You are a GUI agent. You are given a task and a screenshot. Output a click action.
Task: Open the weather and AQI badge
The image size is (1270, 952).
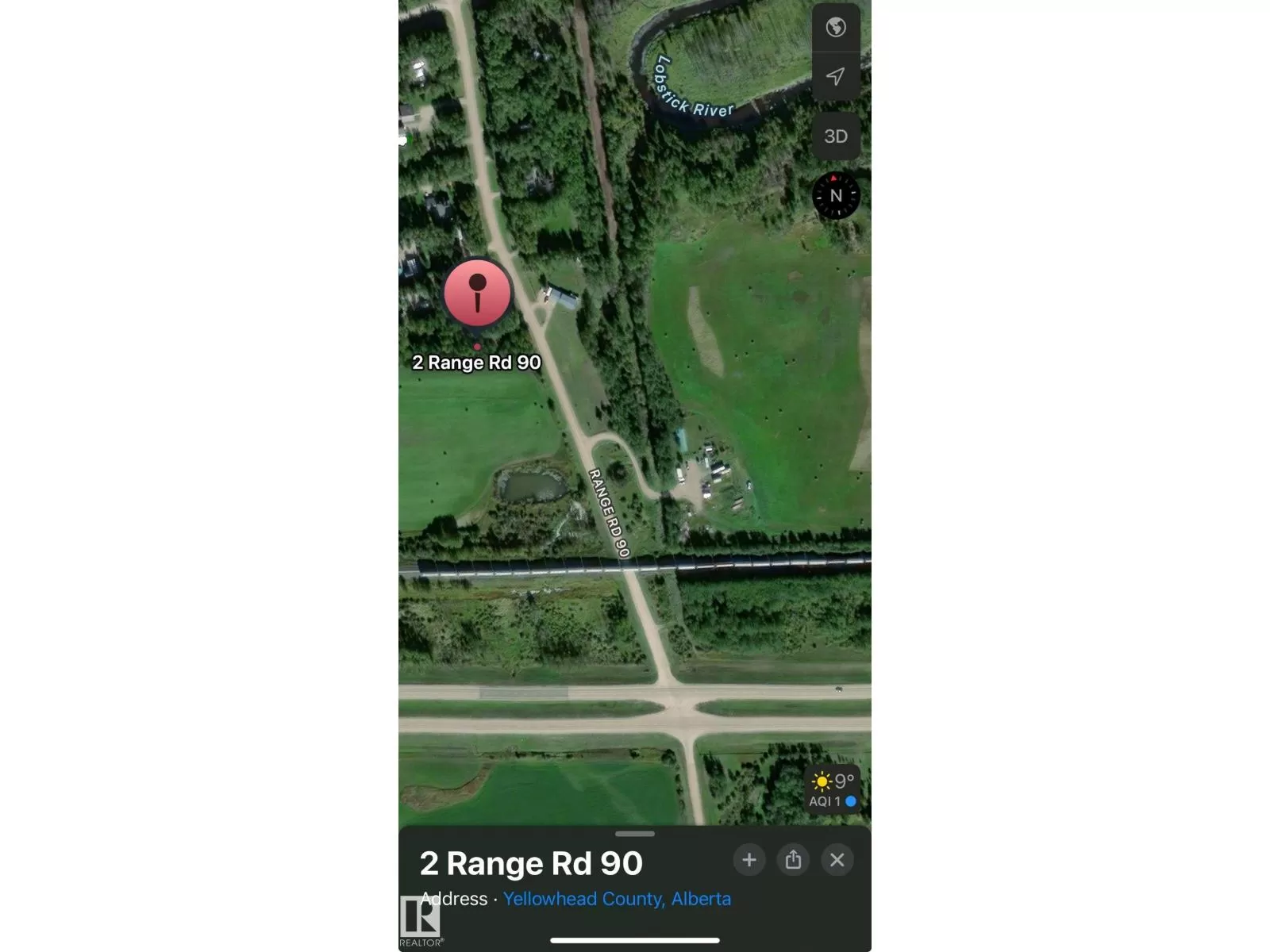(x=832, y=790)
